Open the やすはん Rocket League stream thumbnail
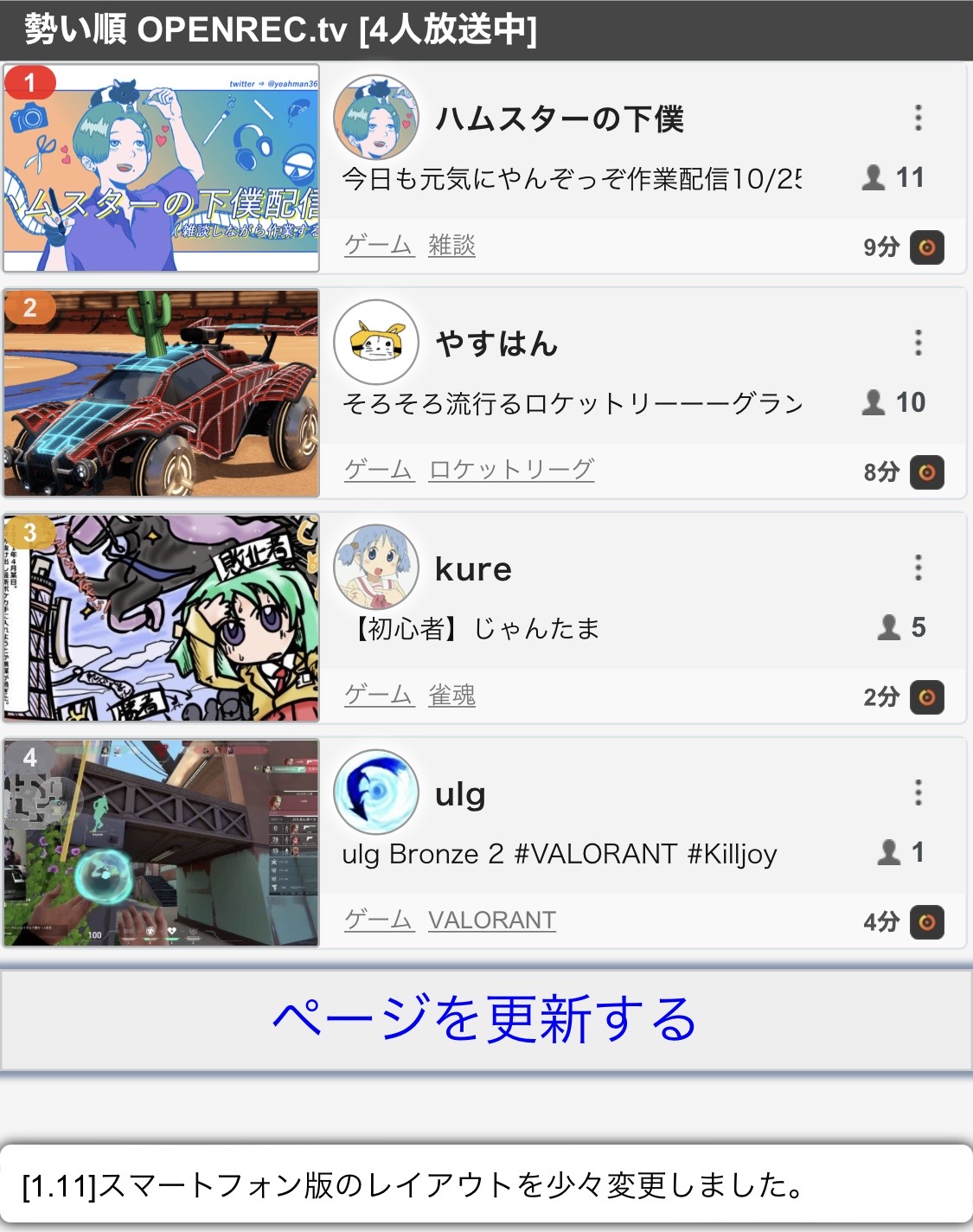Image resolution: width=973 pixels, height=1232 pixels. [162, 393]
